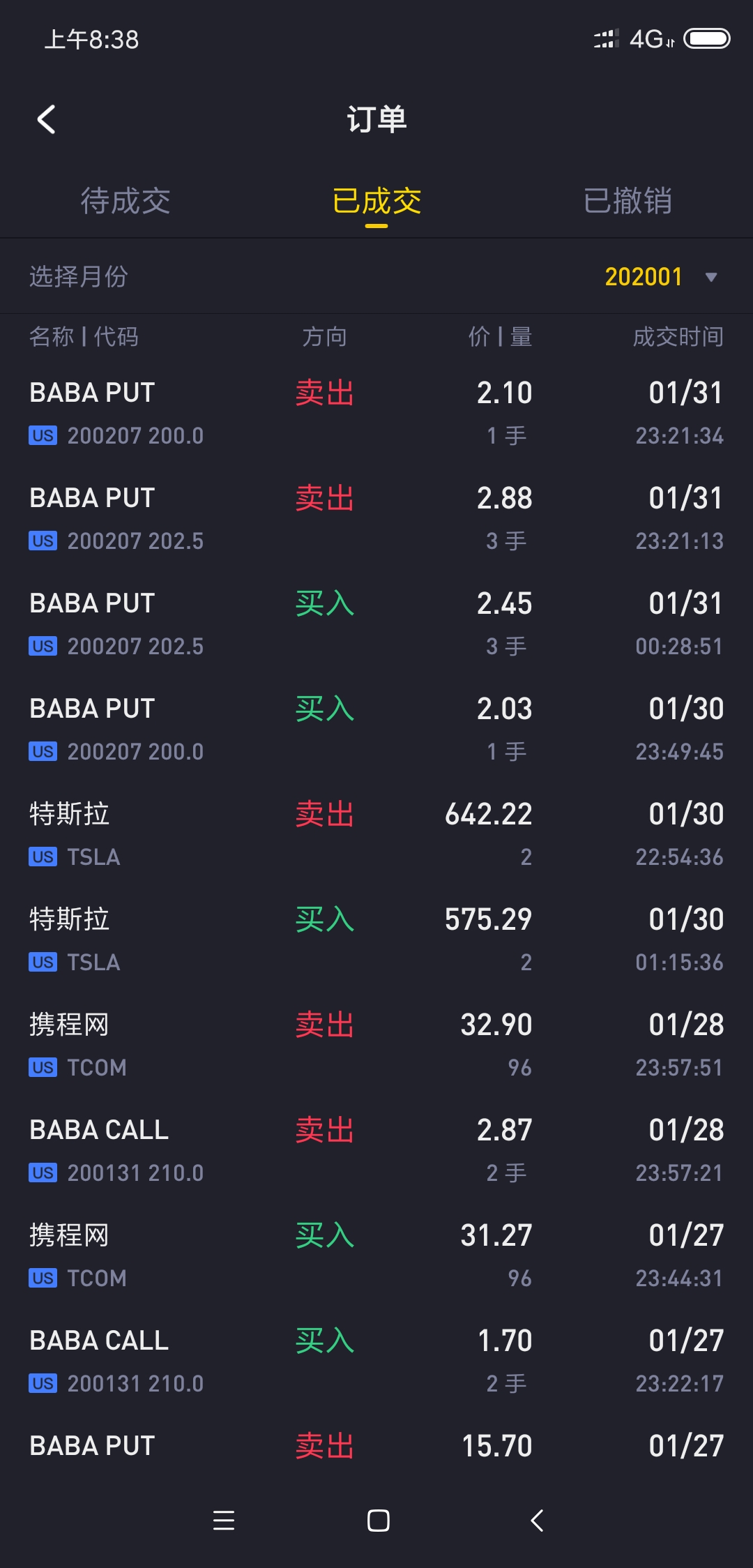Open BABA PUT 200.0 buy order at 2.03
The width and height of the screenshot is (753, 1568).
pos(376,730)
